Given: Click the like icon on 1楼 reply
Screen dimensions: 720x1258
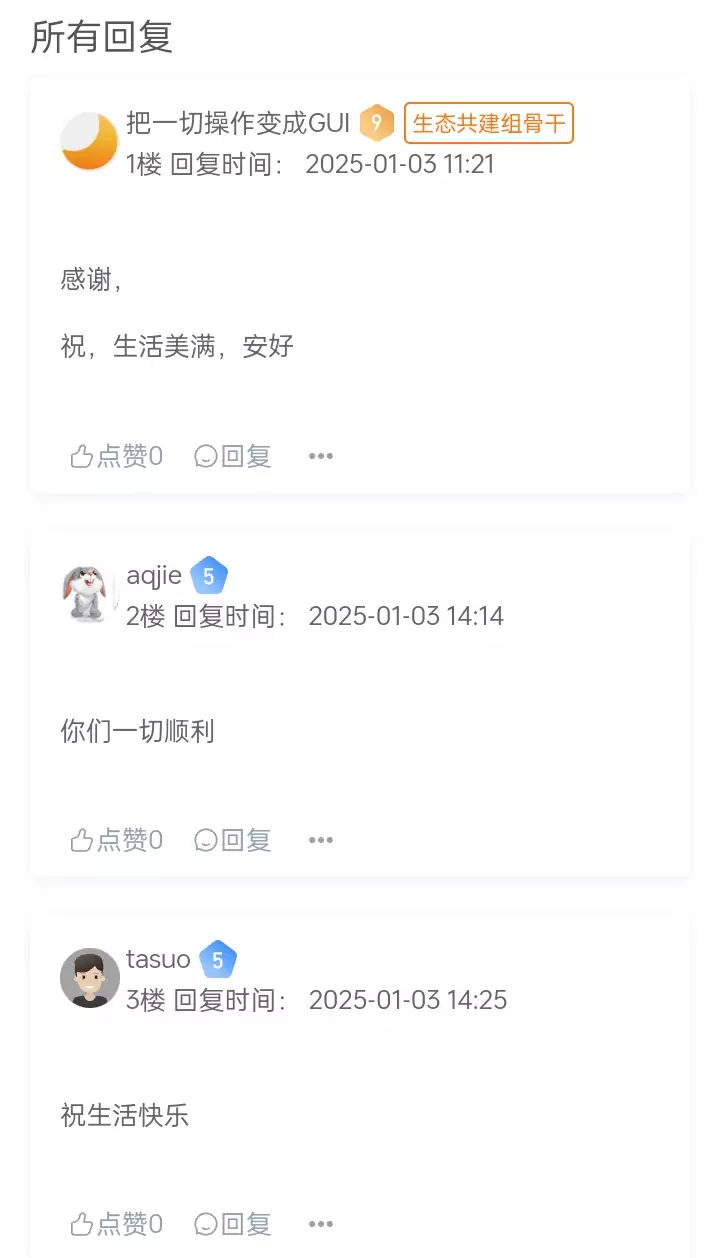Looking at the screenshot, I should tap(80, 456).
